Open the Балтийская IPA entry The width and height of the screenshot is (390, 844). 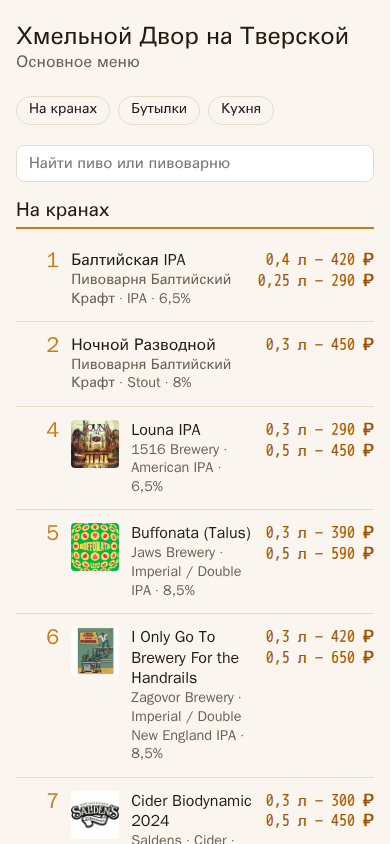pos(195,279)
